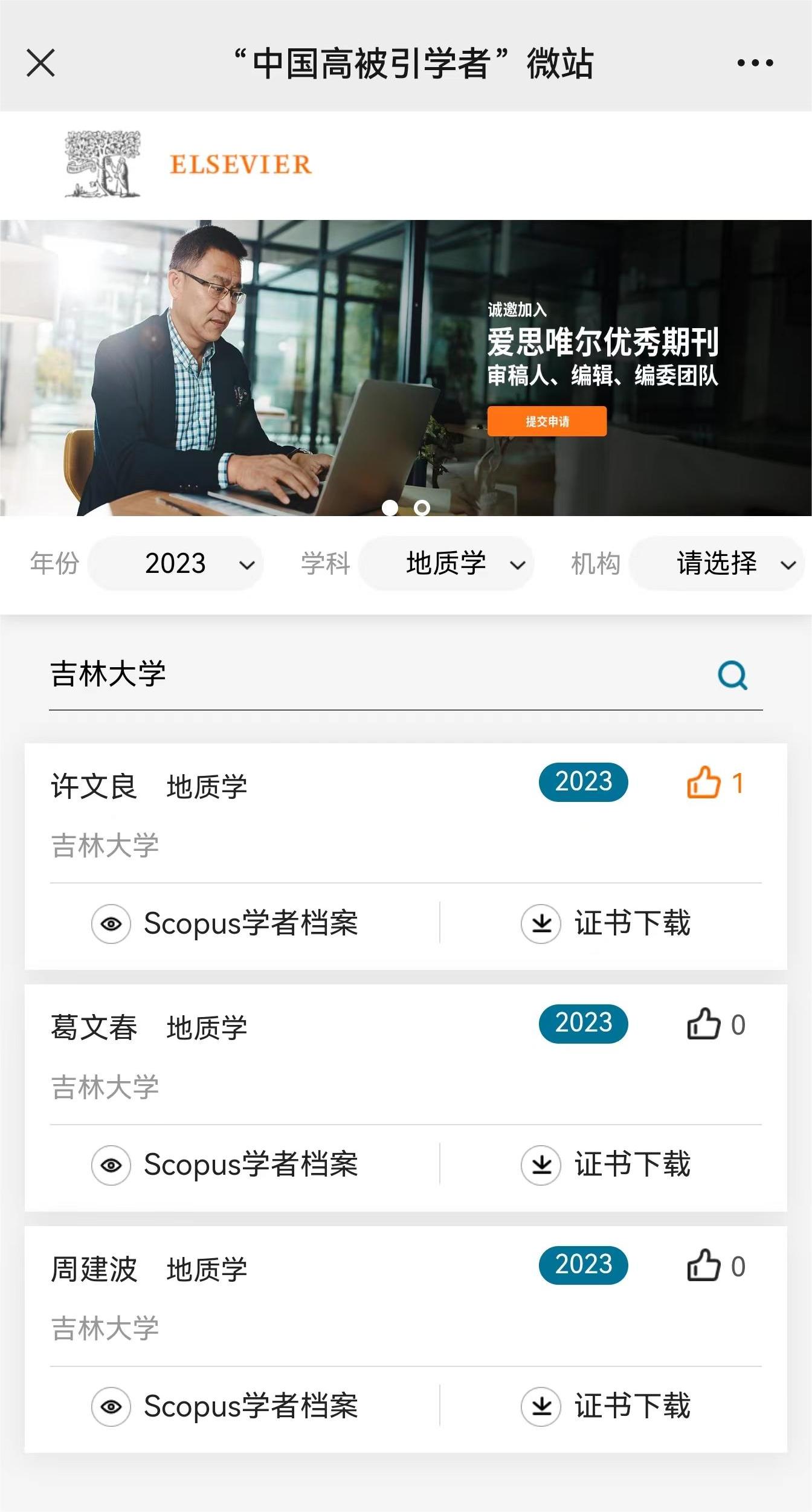Expand the 年份 2023 dropdown

point(176,563)
